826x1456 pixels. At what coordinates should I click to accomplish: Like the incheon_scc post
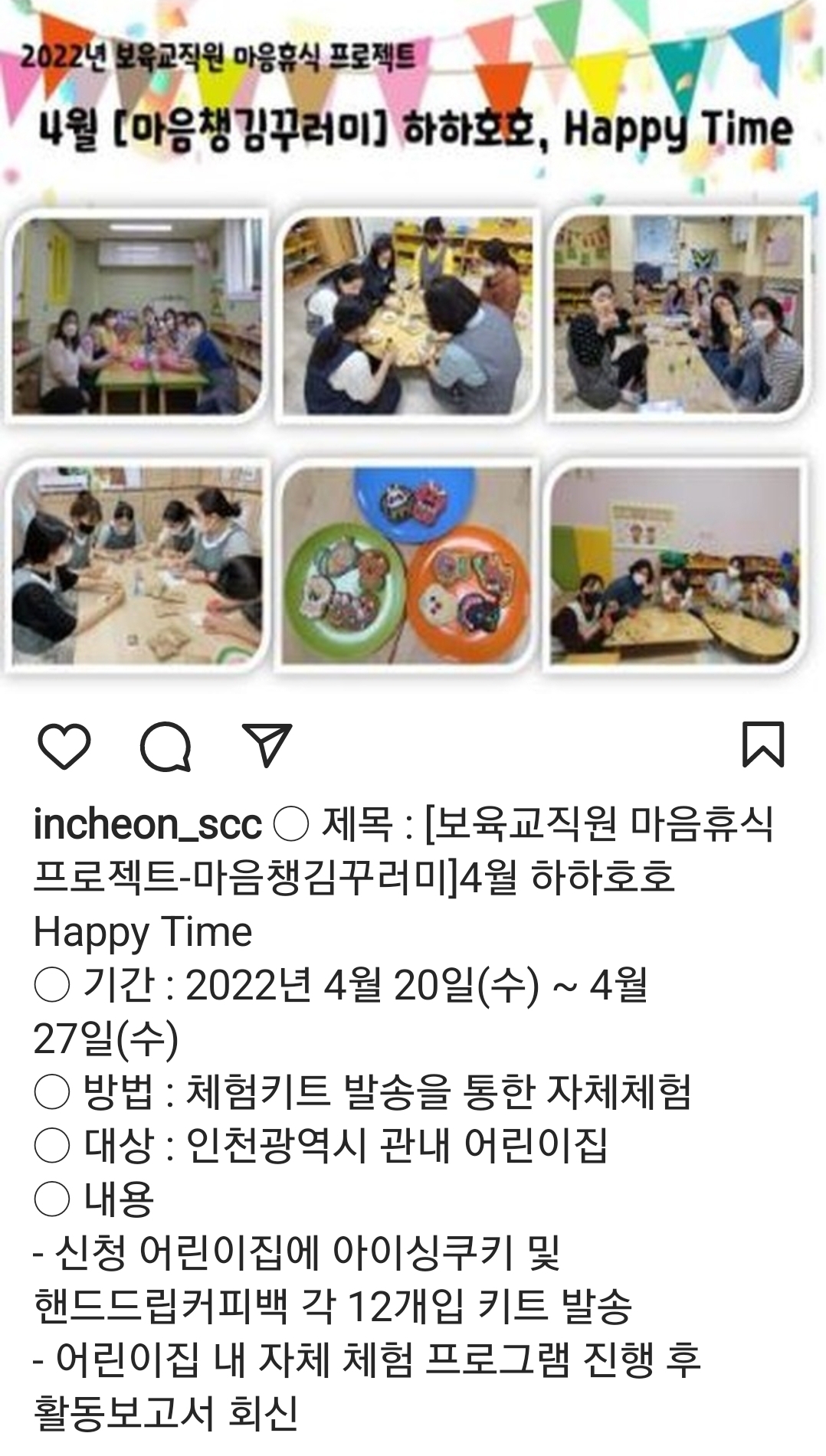(x=64, y=745)
